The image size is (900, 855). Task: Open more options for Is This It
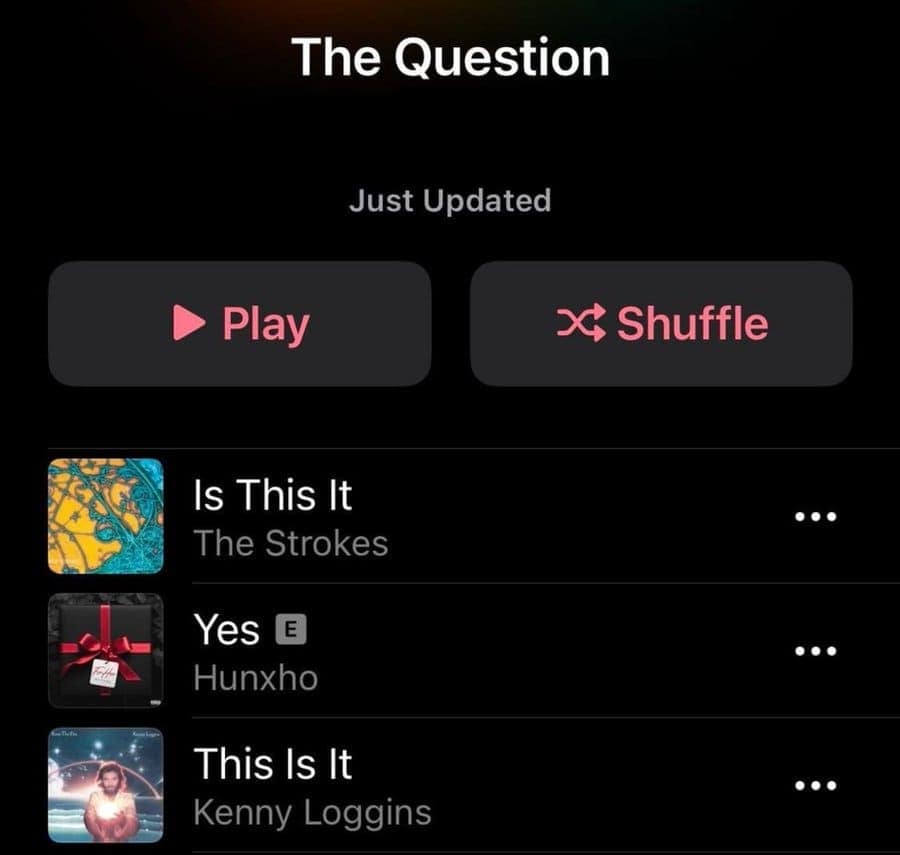coord(815,517)
